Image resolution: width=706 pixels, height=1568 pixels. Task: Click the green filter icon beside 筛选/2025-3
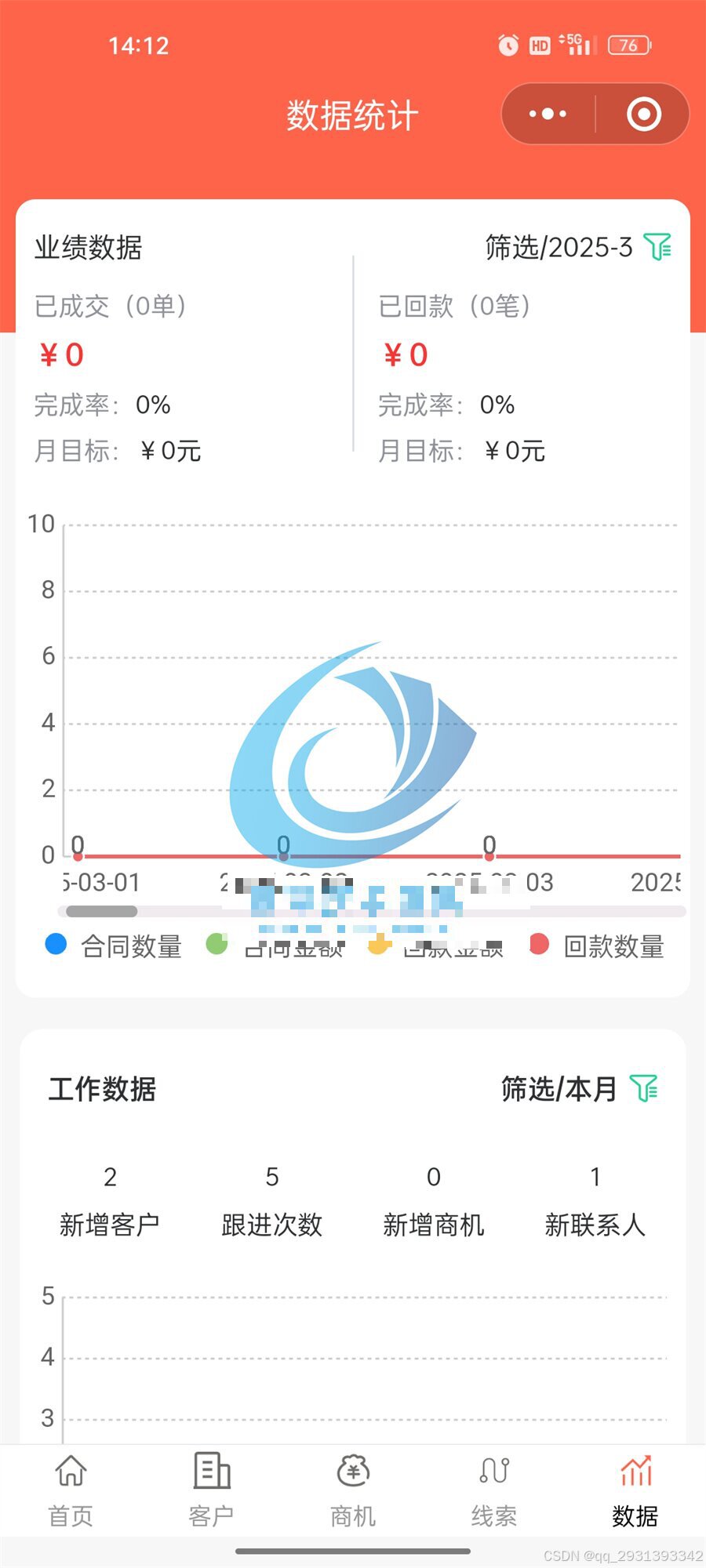click(x=659, y=247)
